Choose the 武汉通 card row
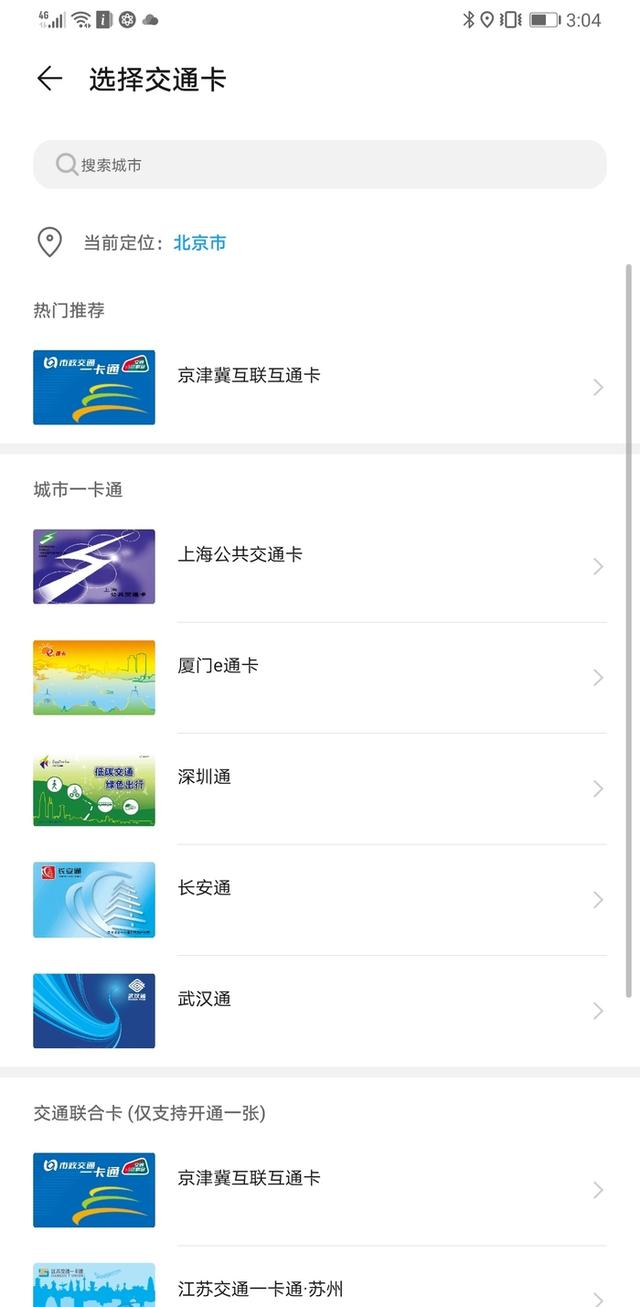640x1307 pixels. (320, 1010)
